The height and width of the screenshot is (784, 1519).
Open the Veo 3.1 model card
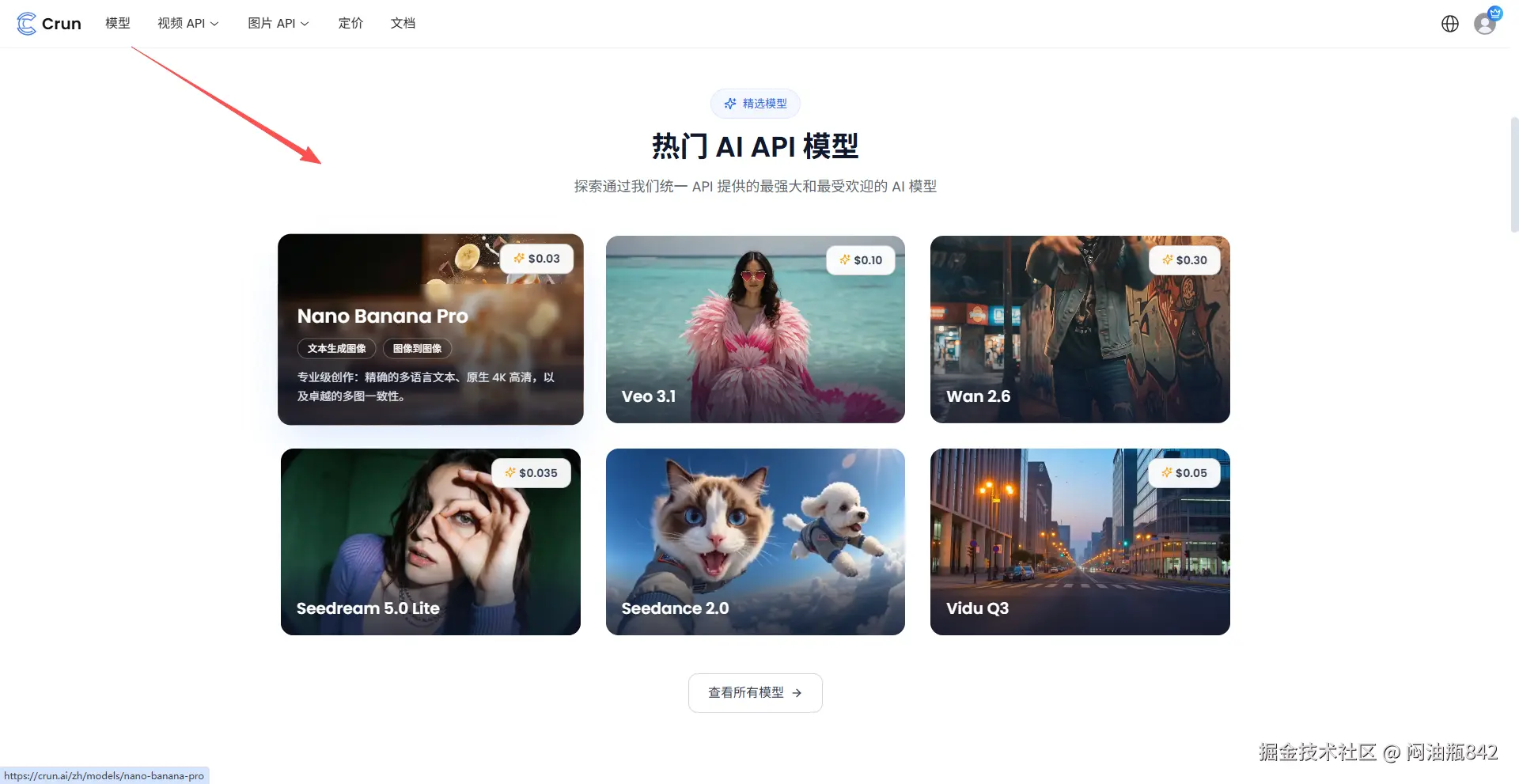(x=755, y=329)
